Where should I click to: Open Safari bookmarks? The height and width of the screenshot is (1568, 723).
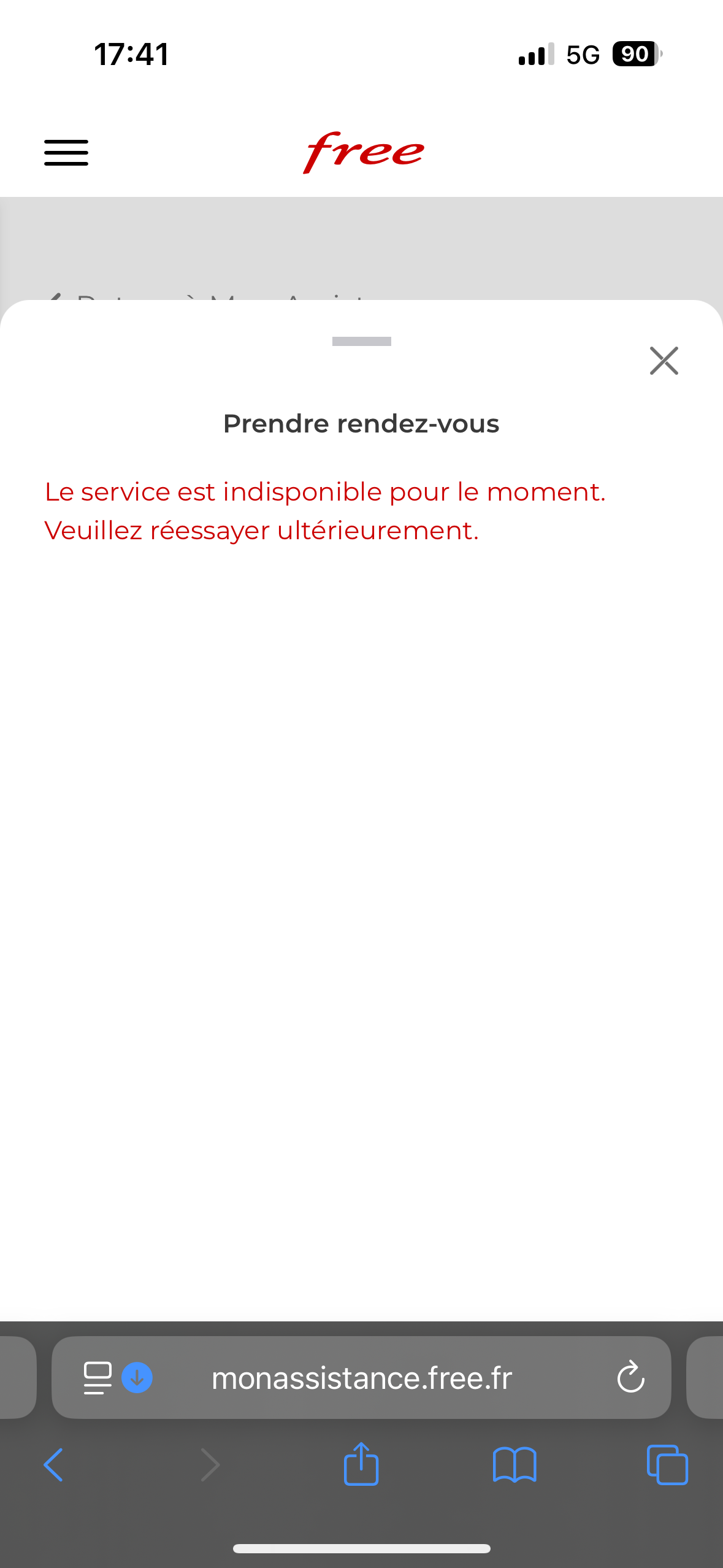tap(515, 1465)
